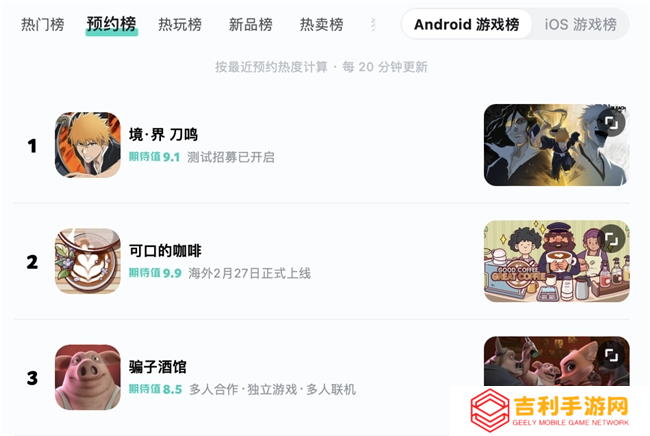The image size is (650, 436).
Task: Expand the 境·界 刀鸣 preview image
Action: pyautogui.click(x=611, y=122)
